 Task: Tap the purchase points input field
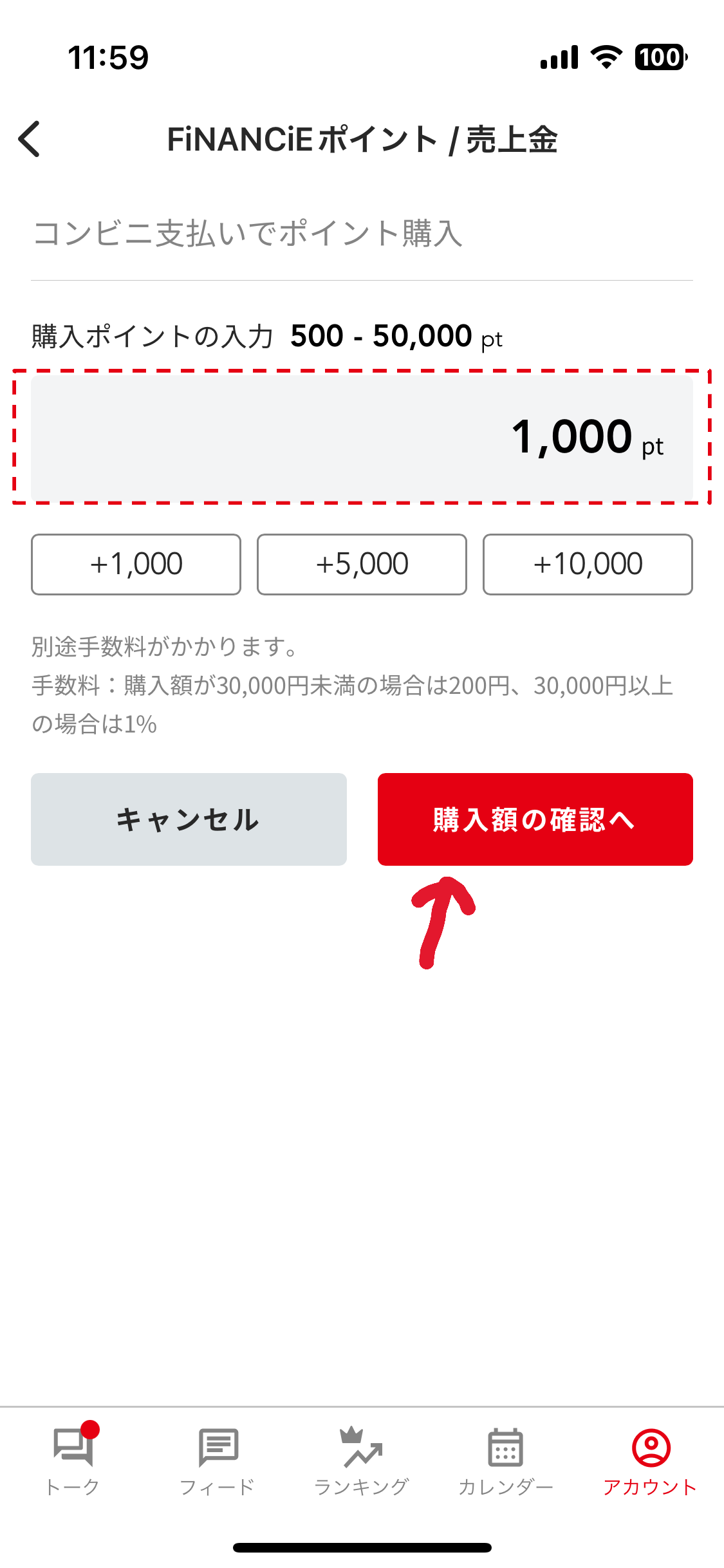(362, 438)
